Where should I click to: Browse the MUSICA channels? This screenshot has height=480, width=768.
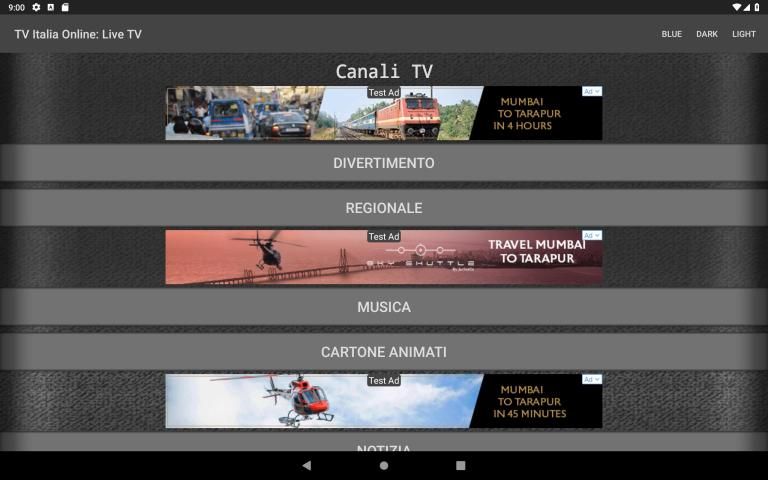[384, 307]
